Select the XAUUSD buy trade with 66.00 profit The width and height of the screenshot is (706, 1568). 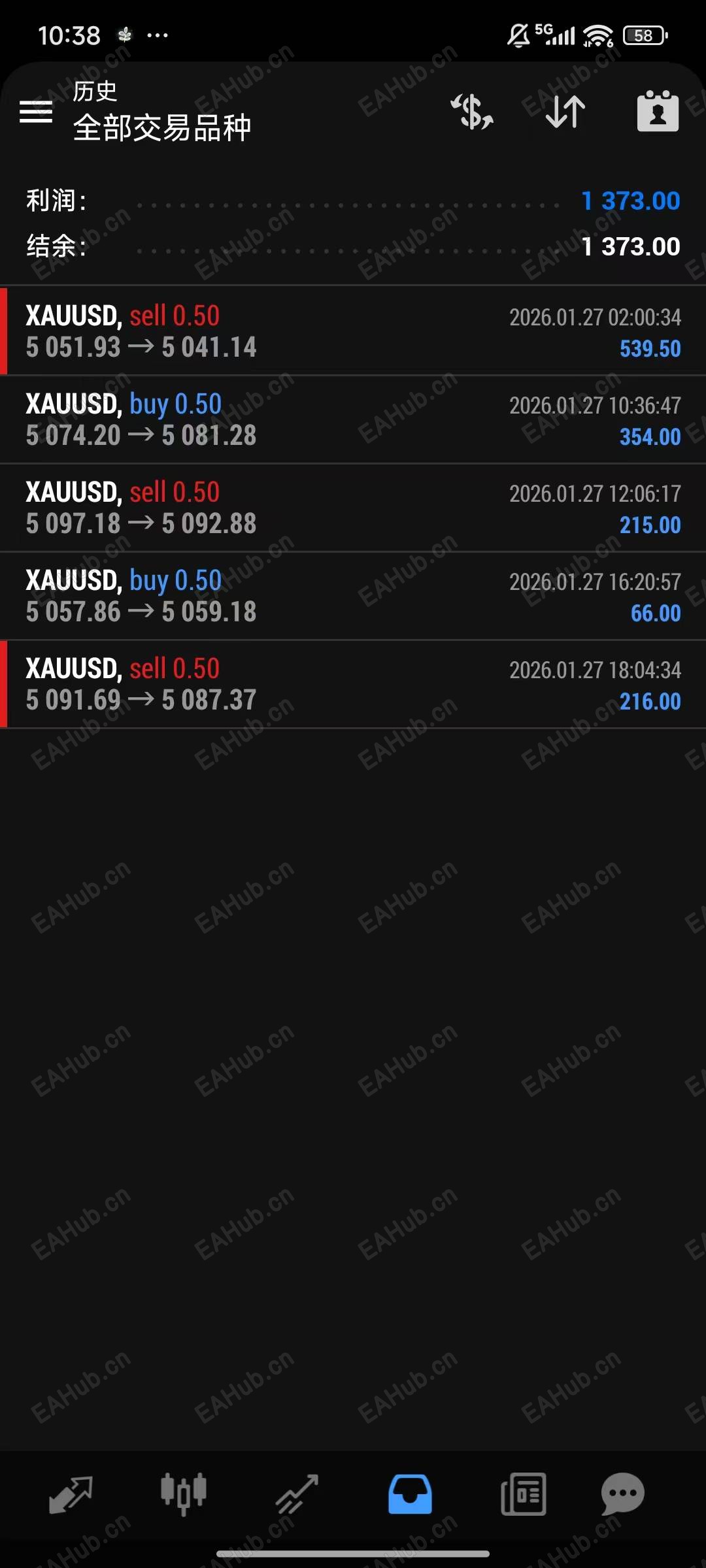pos(353,596)
